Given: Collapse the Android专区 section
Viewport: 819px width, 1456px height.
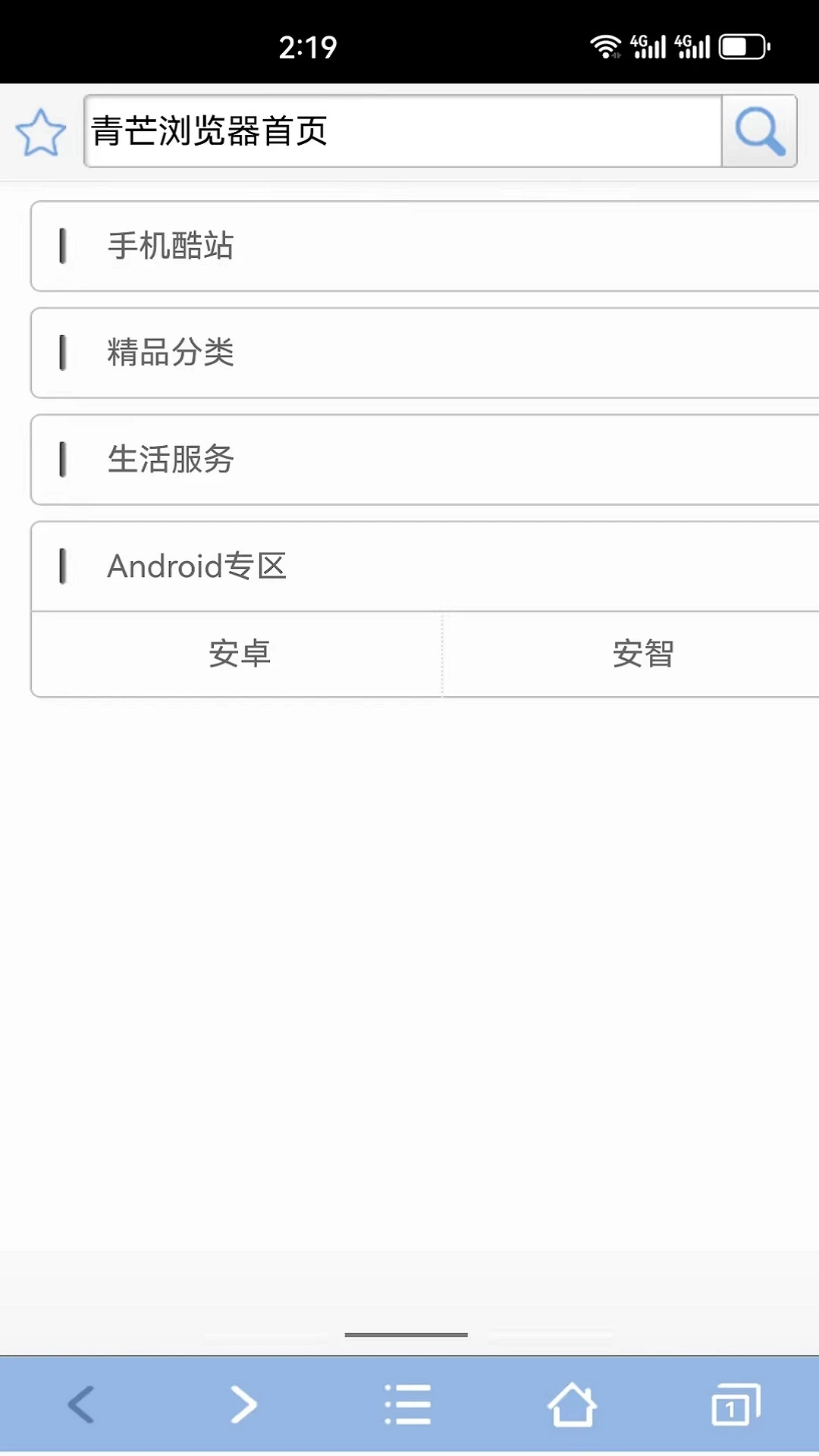Looking at the screenshot, I should pos(425,566).
